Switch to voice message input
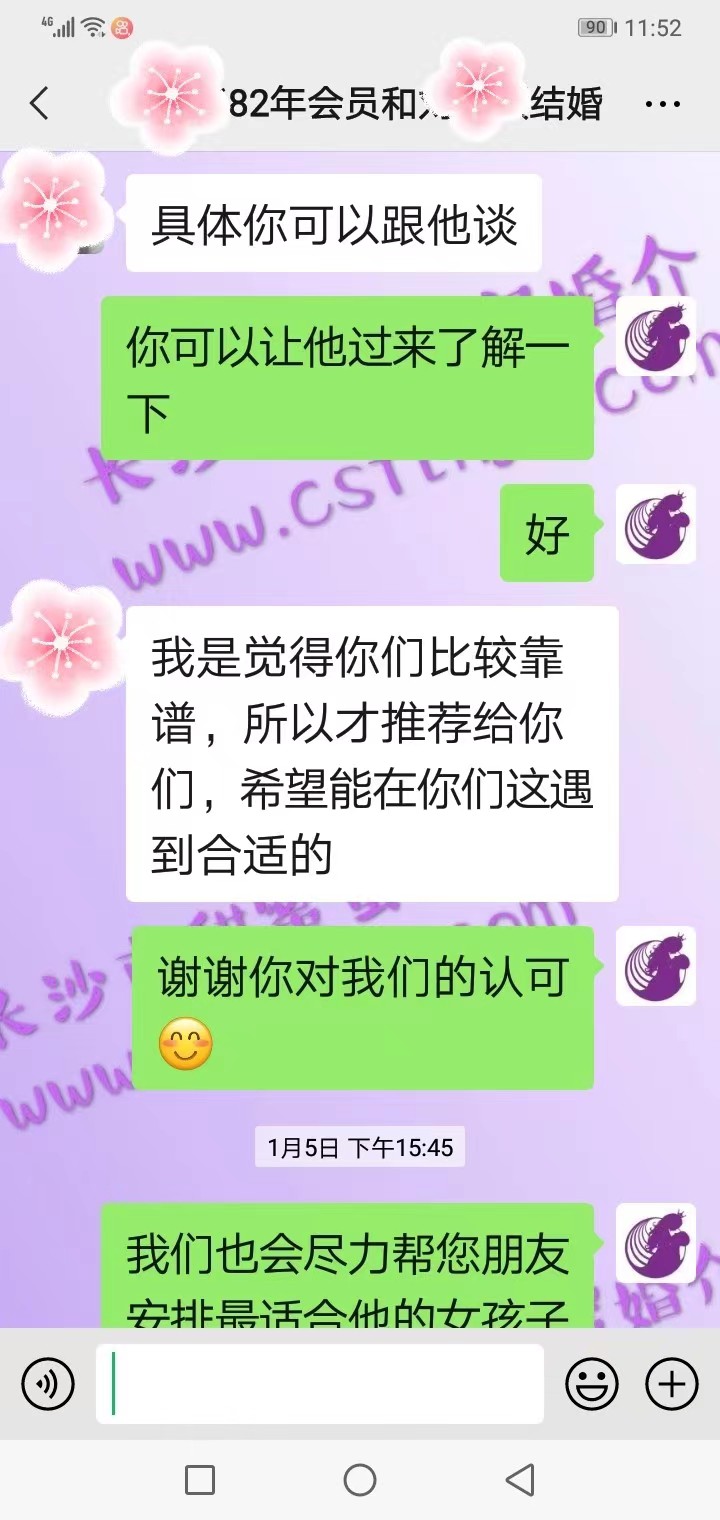Screen dimensions: 720x1520 point(48,1384)
